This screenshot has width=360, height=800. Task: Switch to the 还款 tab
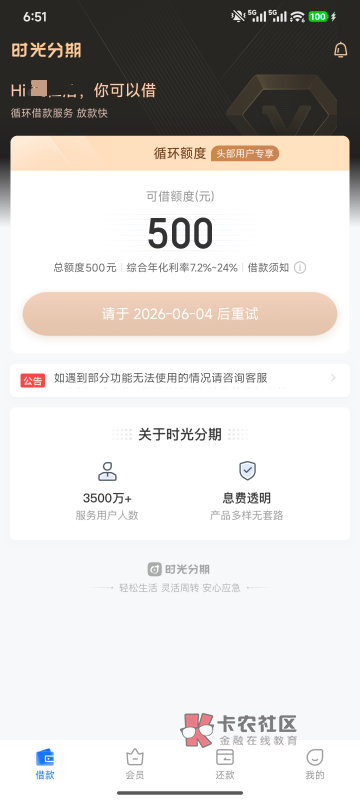coord(225,764)
